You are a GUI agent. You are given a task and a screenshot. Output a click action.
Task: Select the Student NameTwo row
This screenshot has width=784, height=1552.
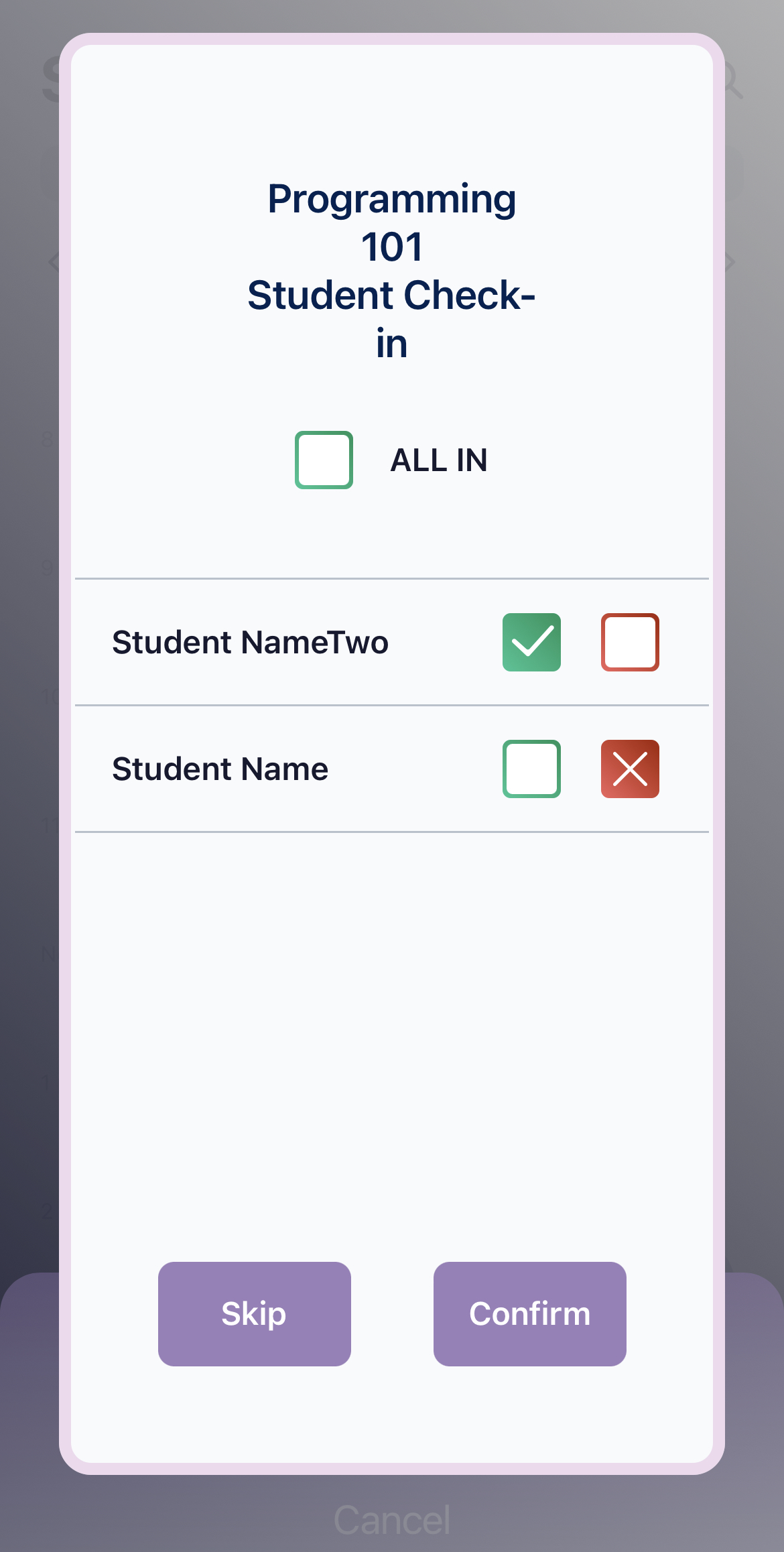click(x=251, y=642)
